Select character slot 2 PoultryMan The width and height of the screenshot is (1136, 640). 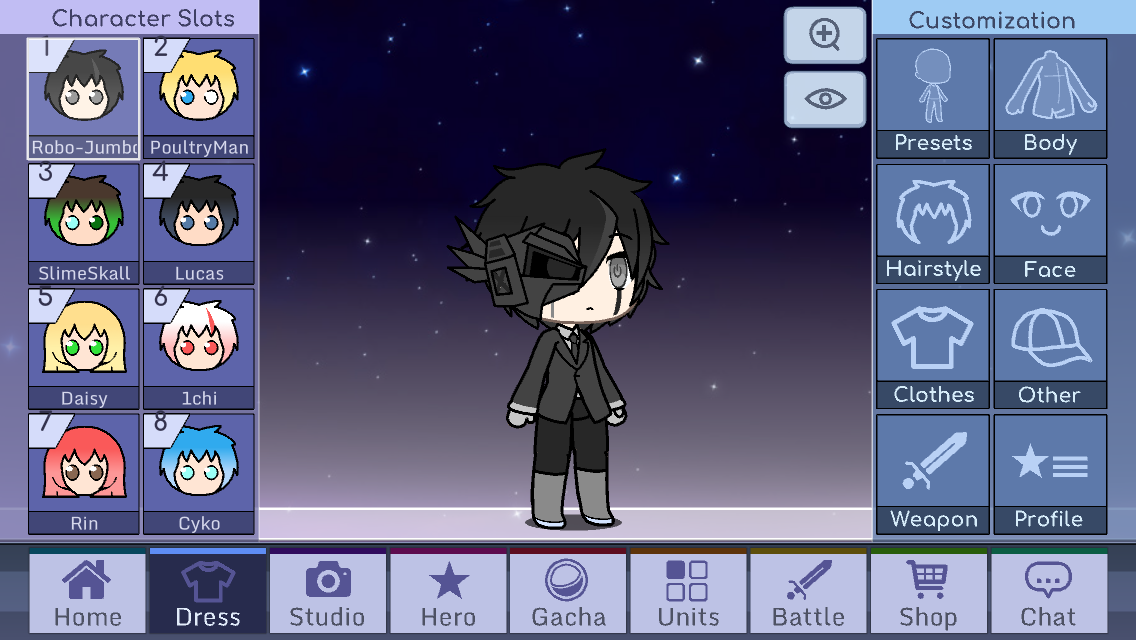point(199,99)
